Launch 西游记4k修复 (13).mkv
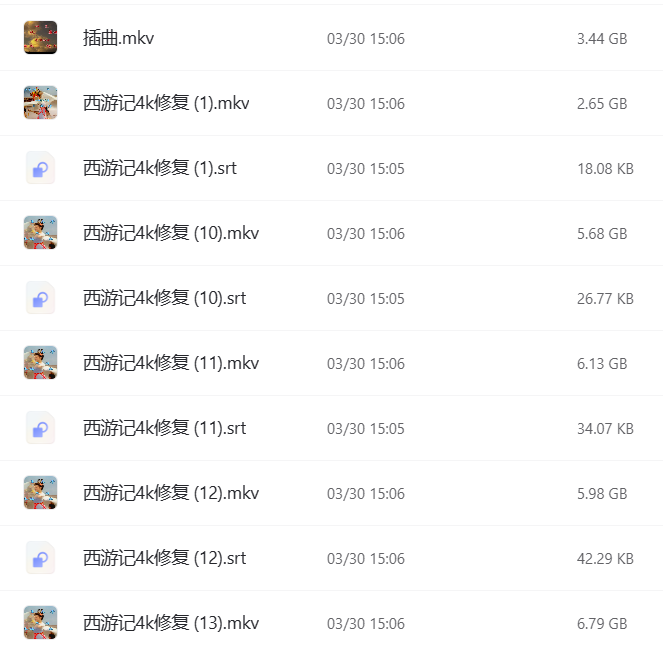 pos(171,624)
